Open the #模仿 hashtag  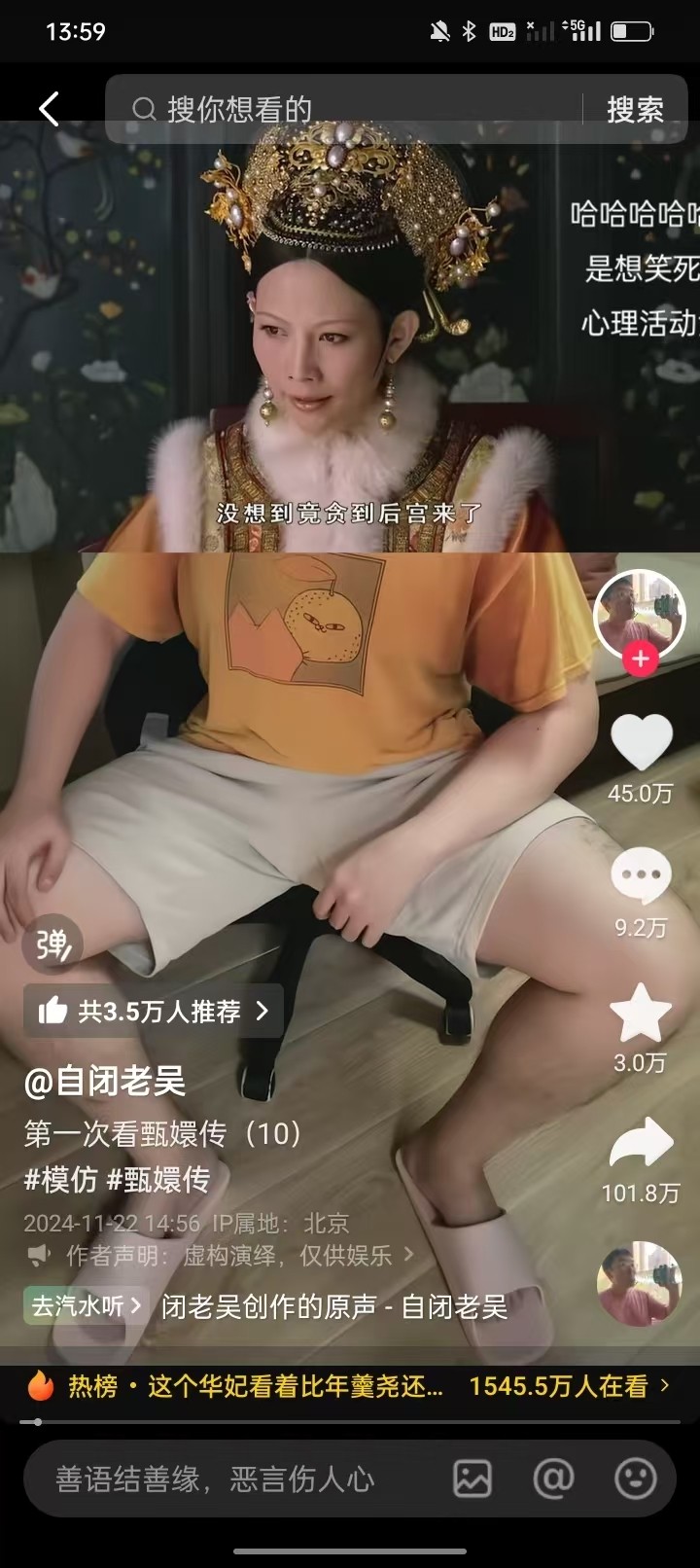click(x=60, y=1180)
